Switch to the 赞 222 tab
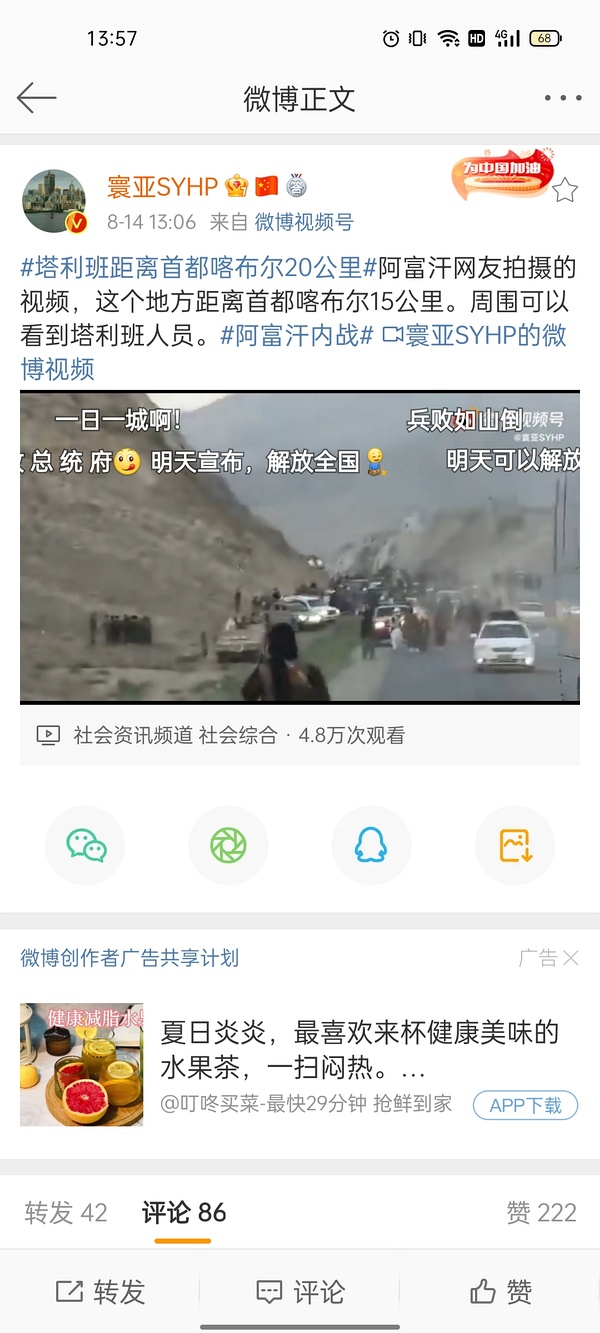The width and height of the screenshot is (600, 1333). [x=541, y=1213]
